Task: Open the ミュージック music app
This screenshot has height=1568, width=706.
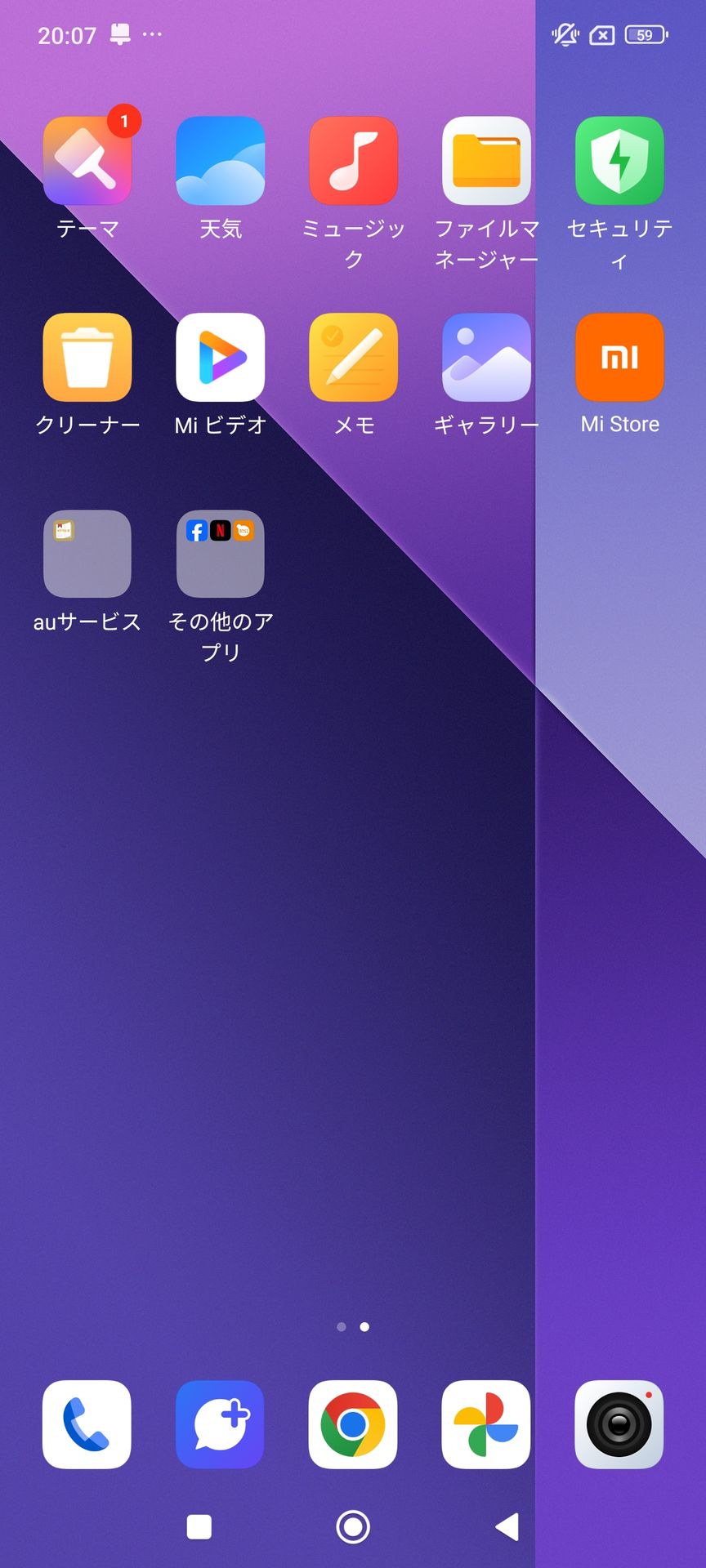Action: (x=353, y=161)
